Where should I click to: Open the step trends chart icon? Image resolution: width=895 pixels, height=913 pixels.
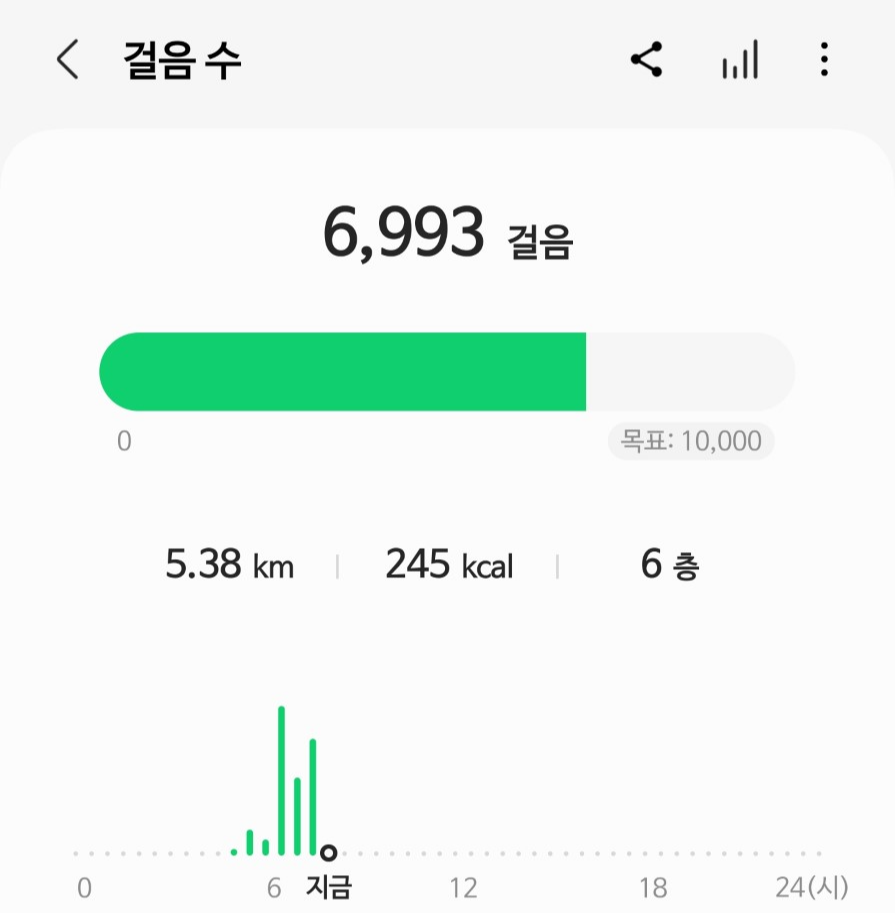tap(740, 61)
